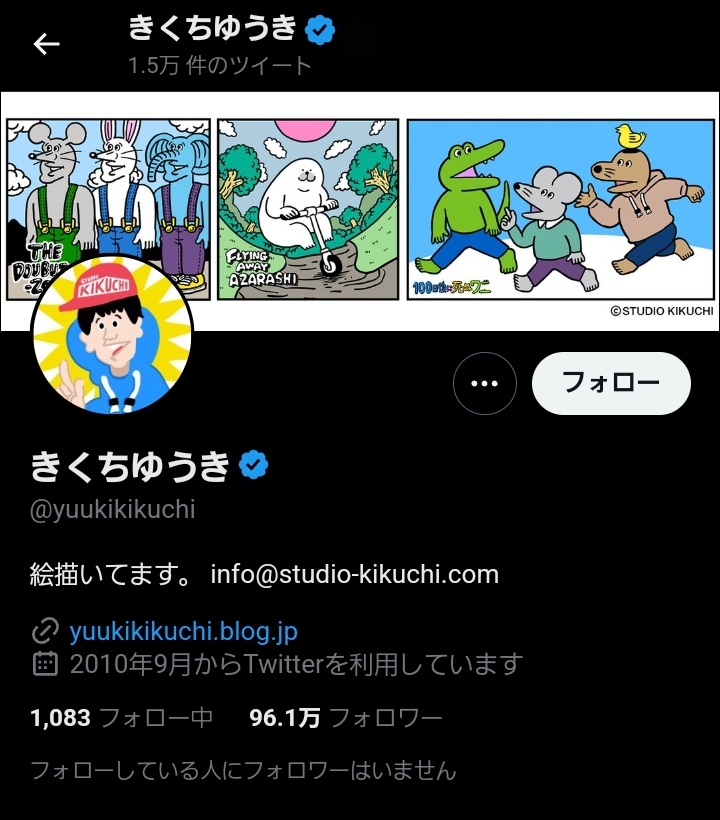Image resolution: width=720 pixels, height=820 pixels.
Task: Open the three-dot more options button
Action: [485, 383]
